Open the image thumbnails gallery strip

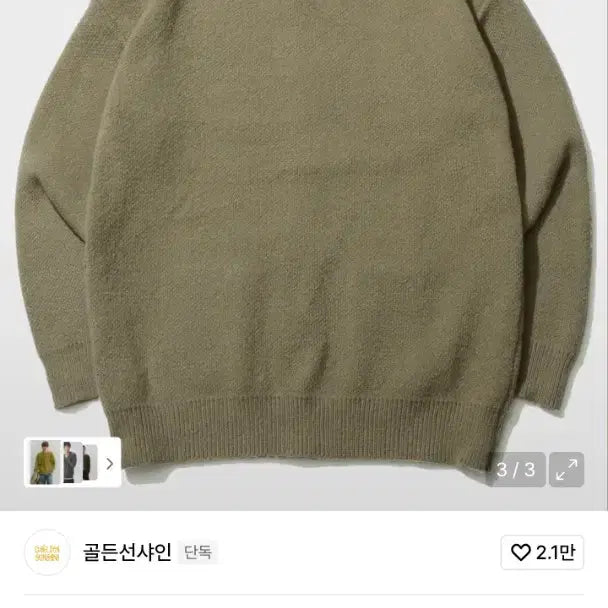click(72, 463)
